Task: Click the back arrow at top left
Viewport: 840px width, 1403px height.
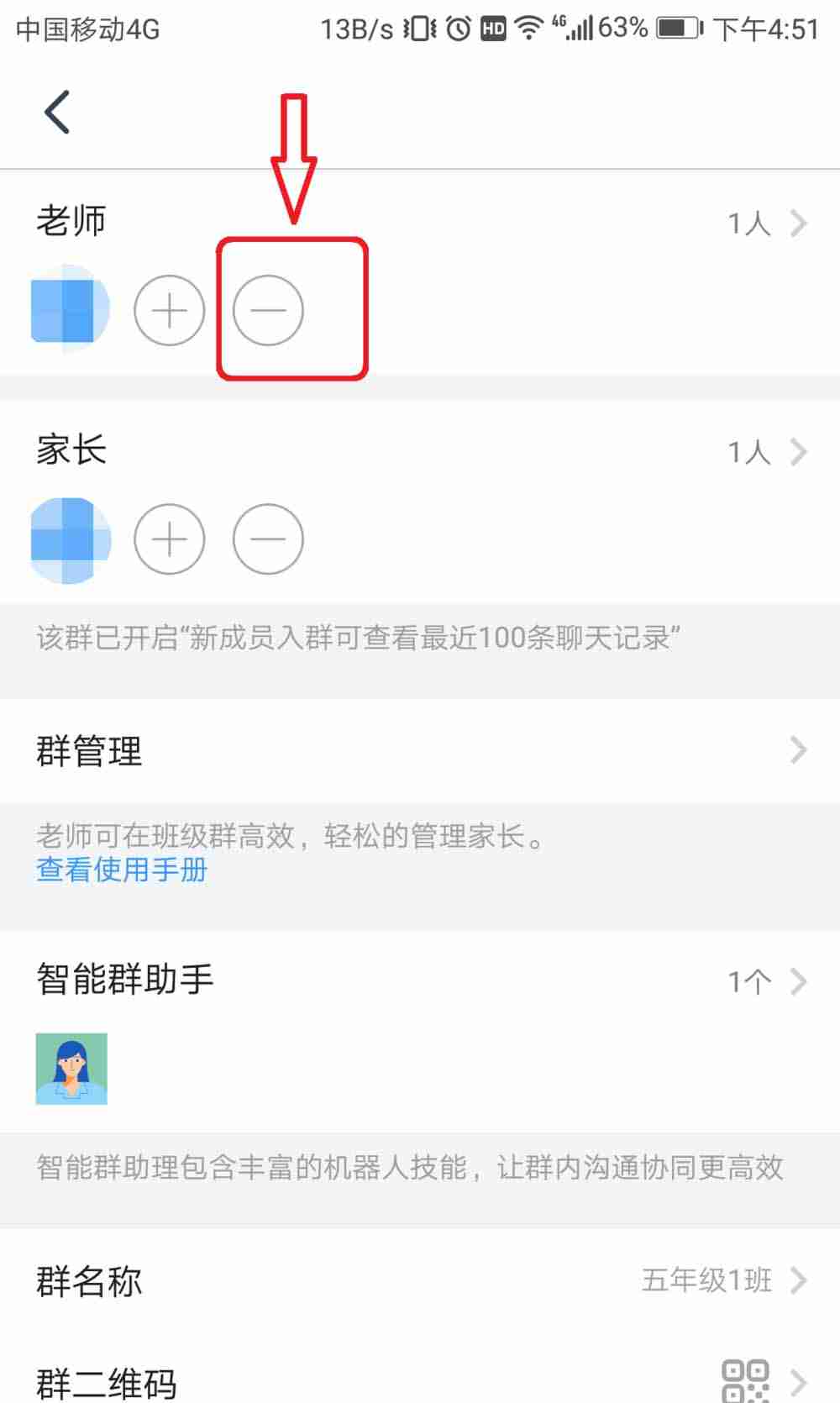Action: (x=55, y=110)
